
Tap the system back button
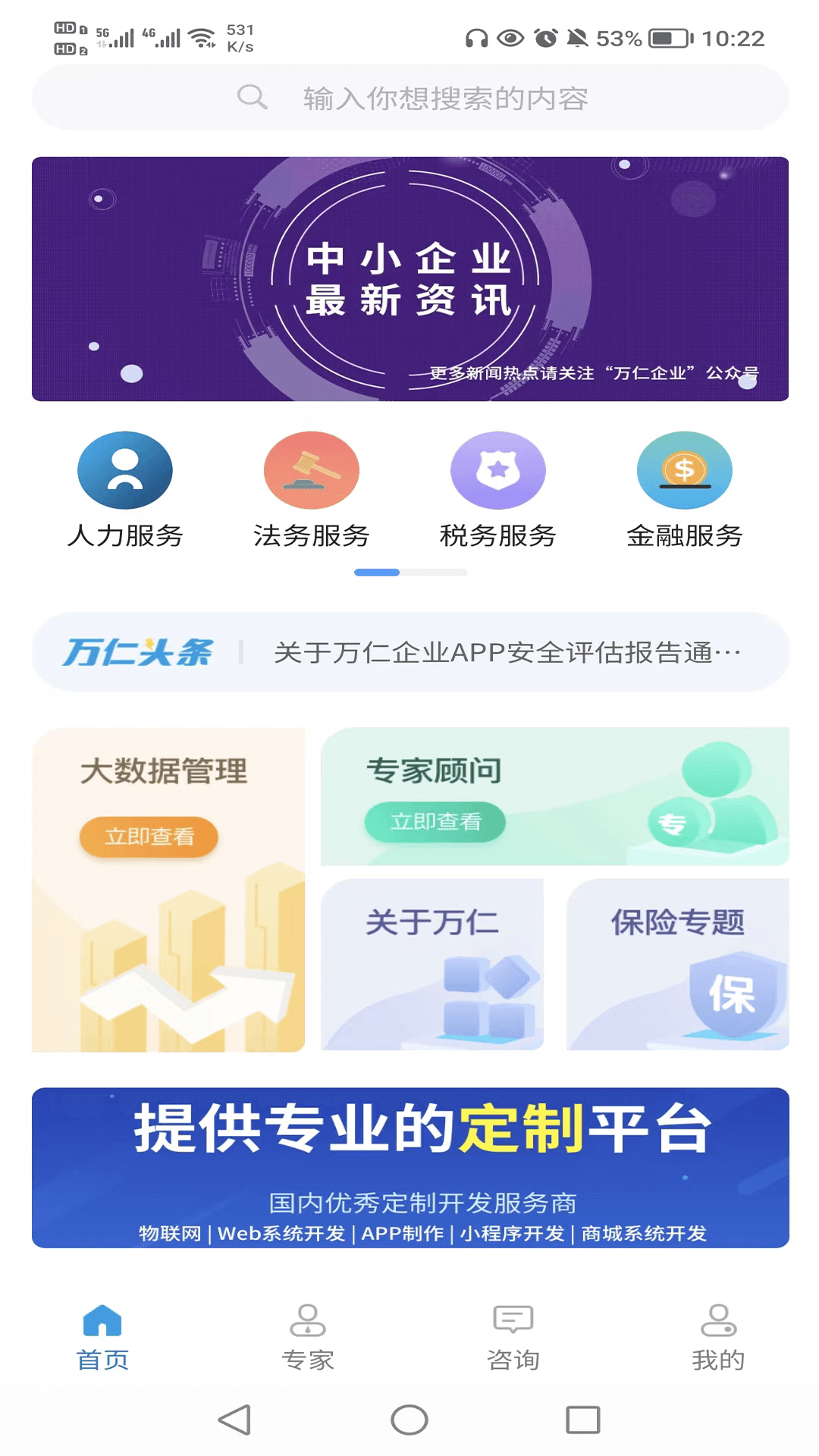(235, 1420)
